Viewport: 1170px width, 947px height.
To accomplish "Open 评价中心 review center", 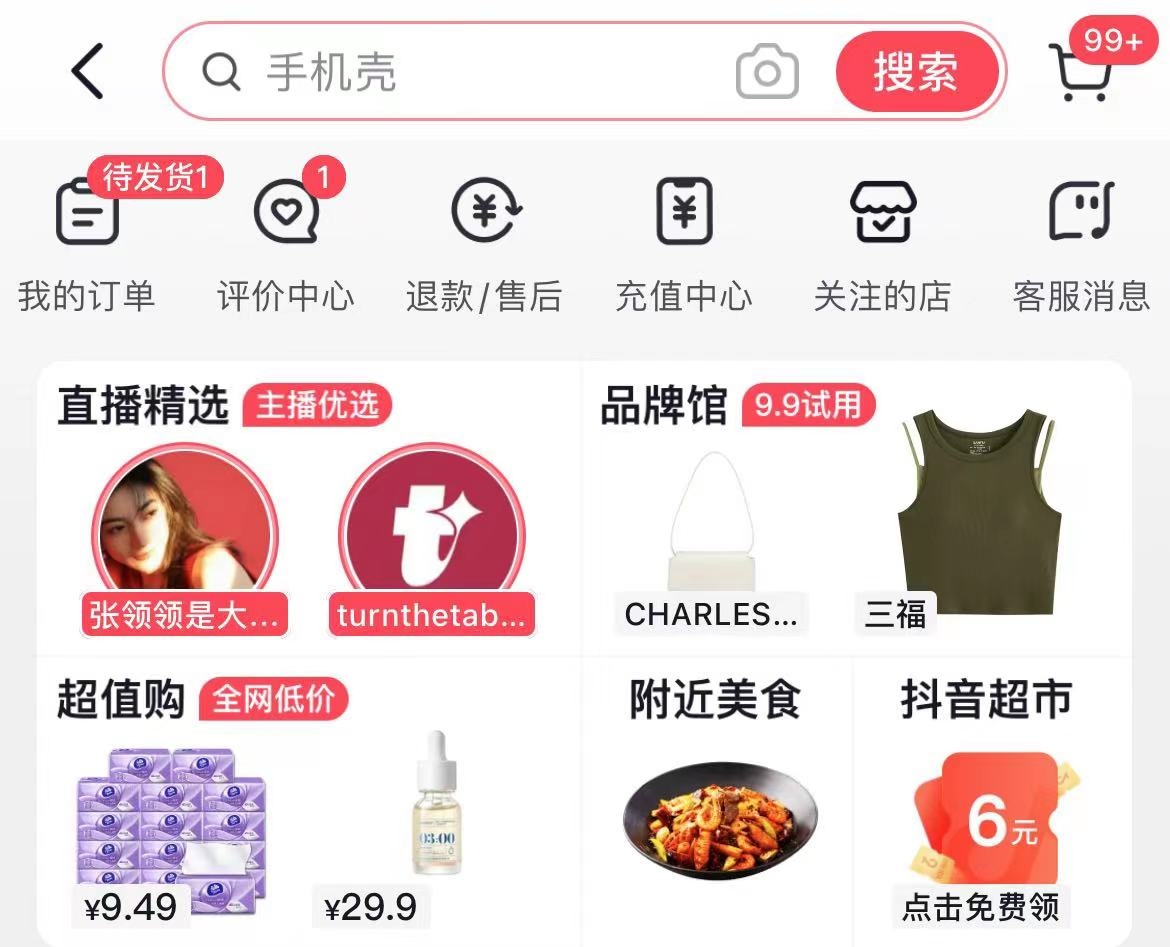I will (x=286, y=240).
